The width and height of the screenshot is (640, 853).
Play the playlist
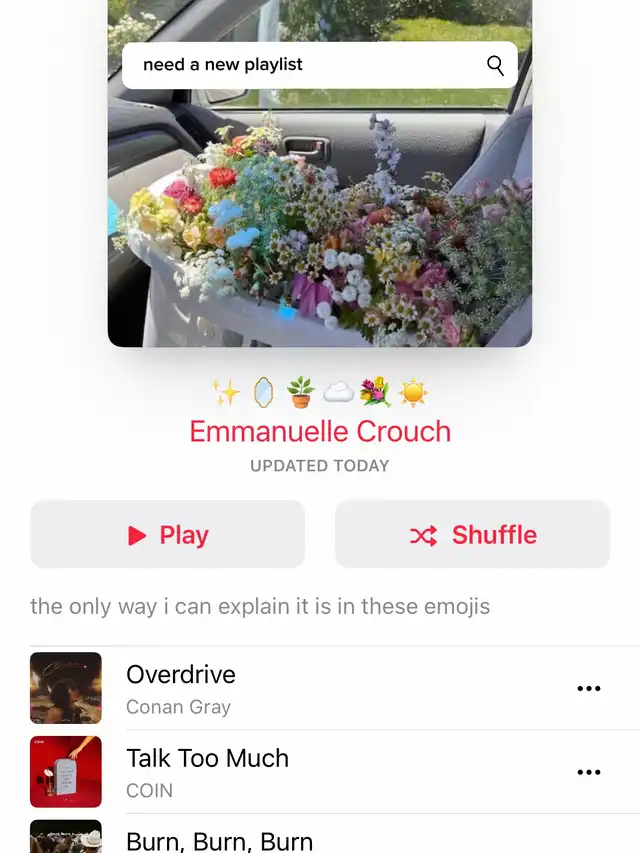tap(167, 535)
